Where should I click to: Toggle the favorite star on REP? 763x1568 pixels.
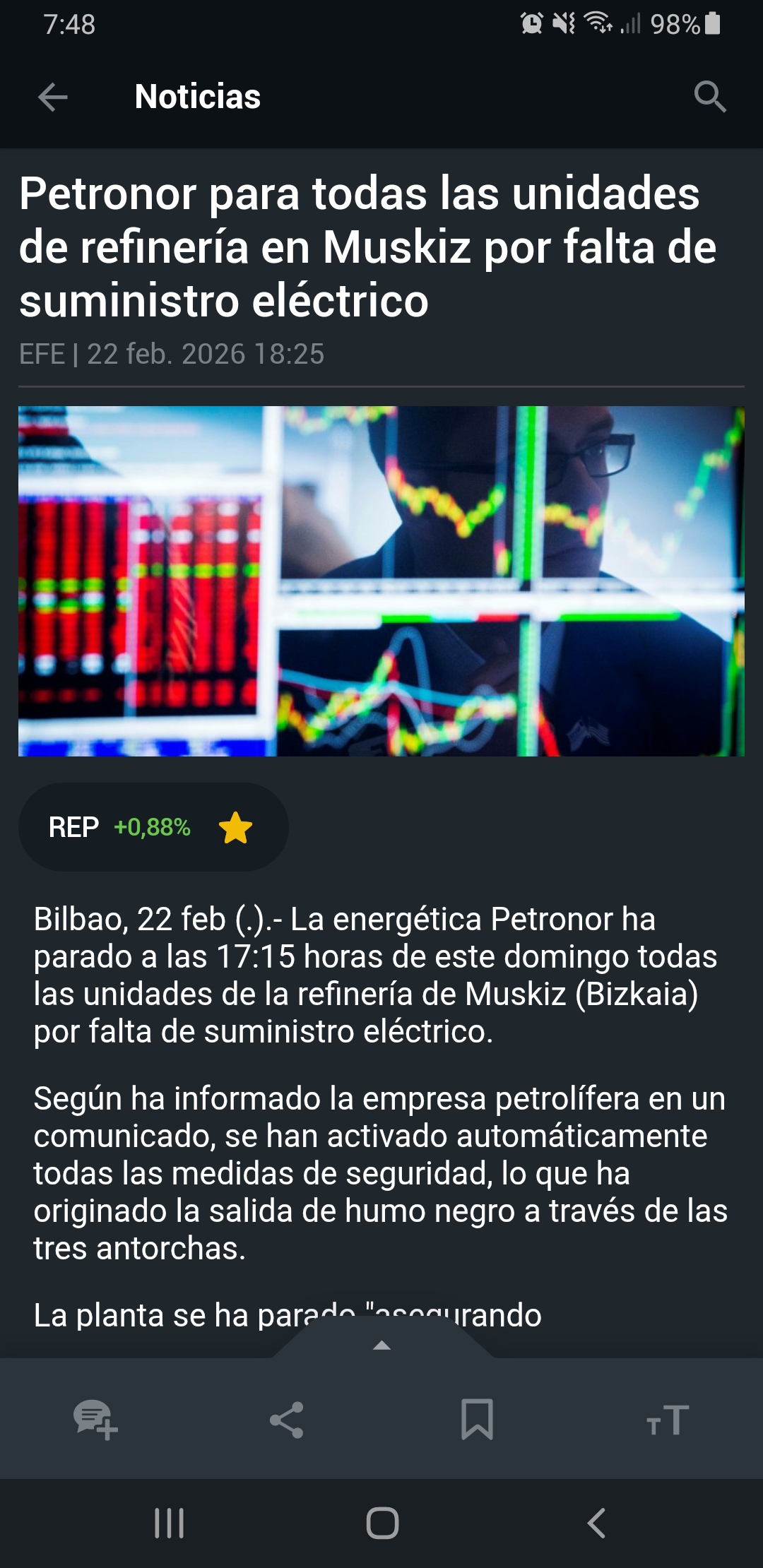click(x=235, y=828)
